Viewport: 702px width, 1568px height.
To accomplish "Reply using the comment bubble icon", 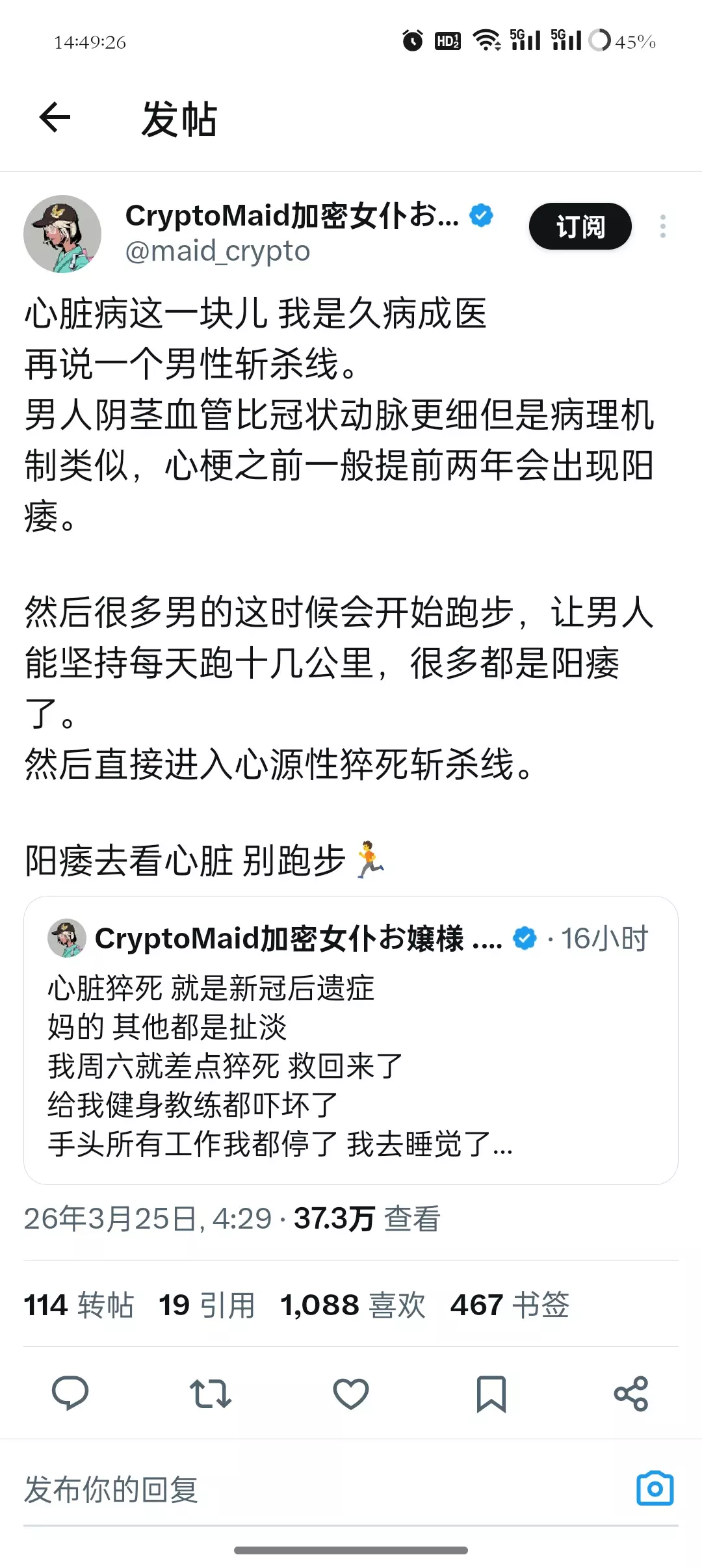I will [x=70, y=1393].
